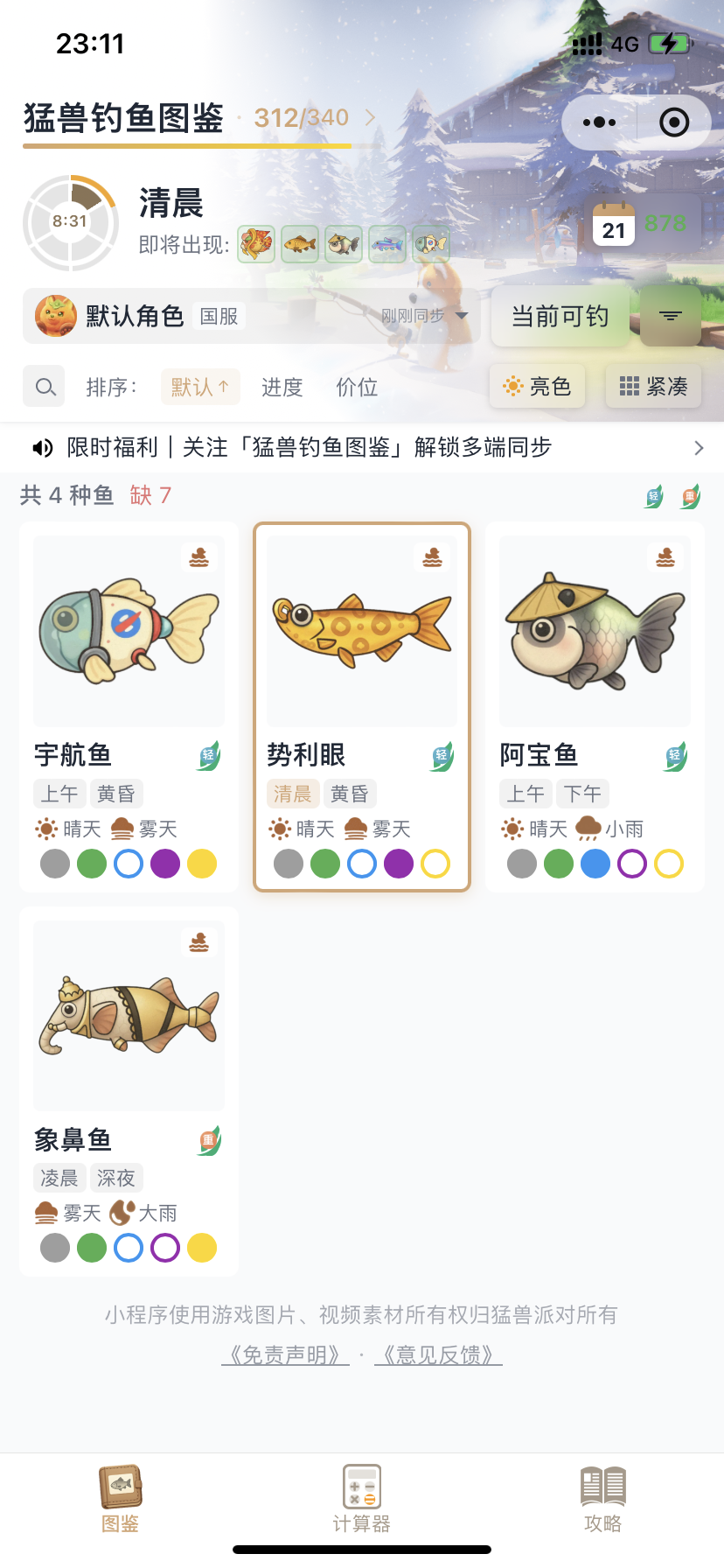Image resolution: width=724 pixels, height=1568 pixels.
Task: Tap the 当前可钓 filter button
Action: 560,316
